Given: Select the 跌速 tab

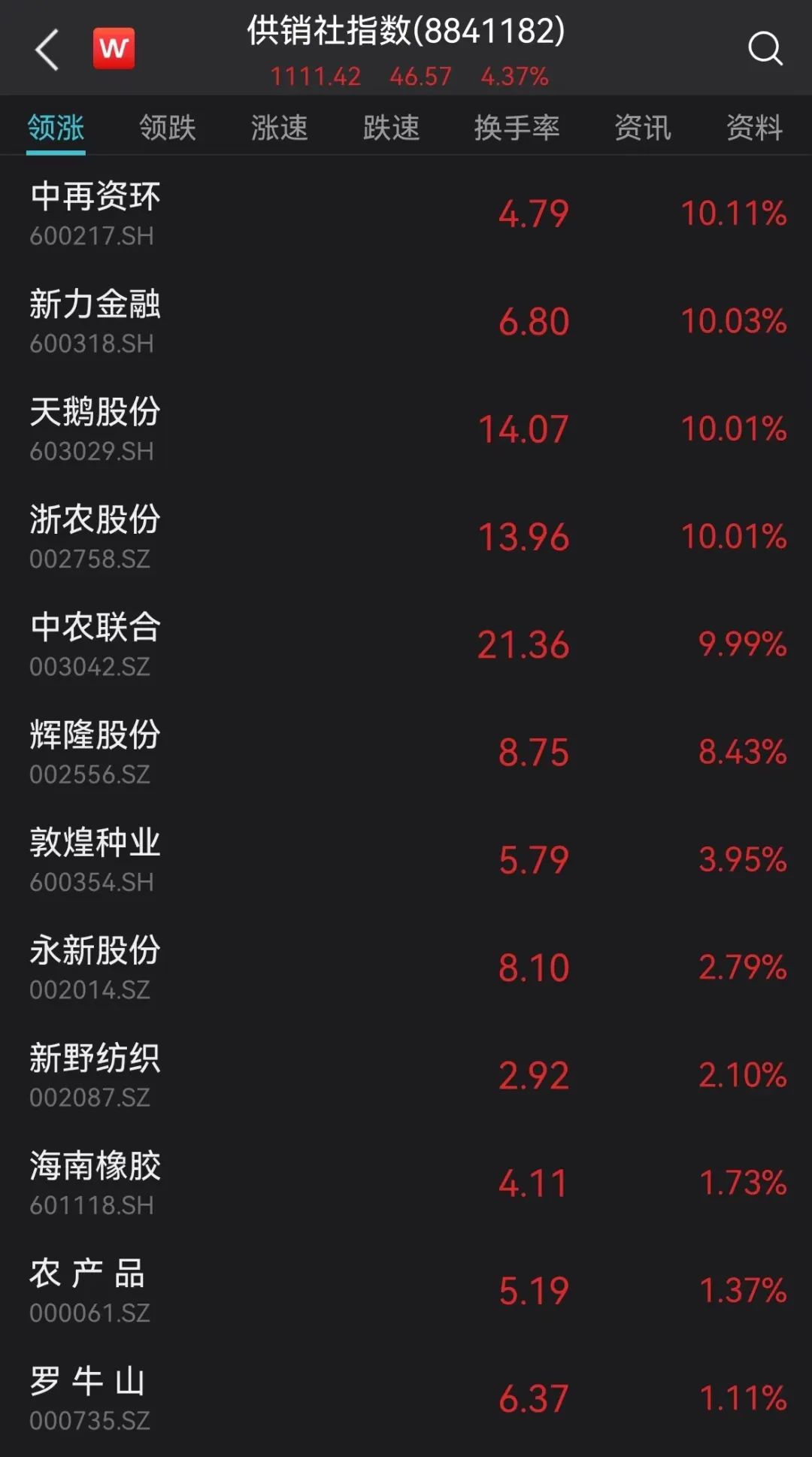Looking at the screenshot, I should 391,128.
